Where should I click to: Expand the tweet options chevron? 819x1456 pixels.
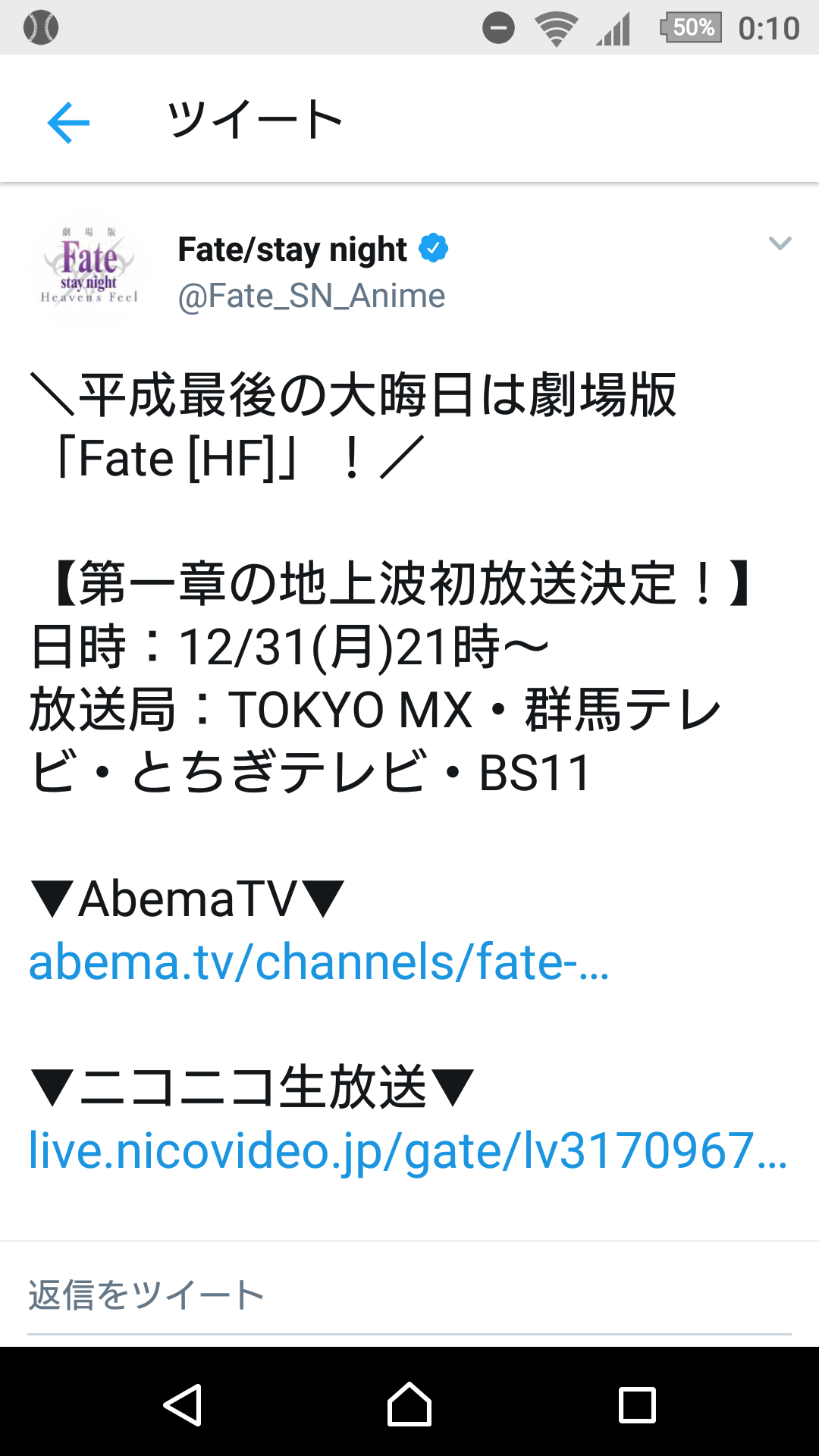780,243
